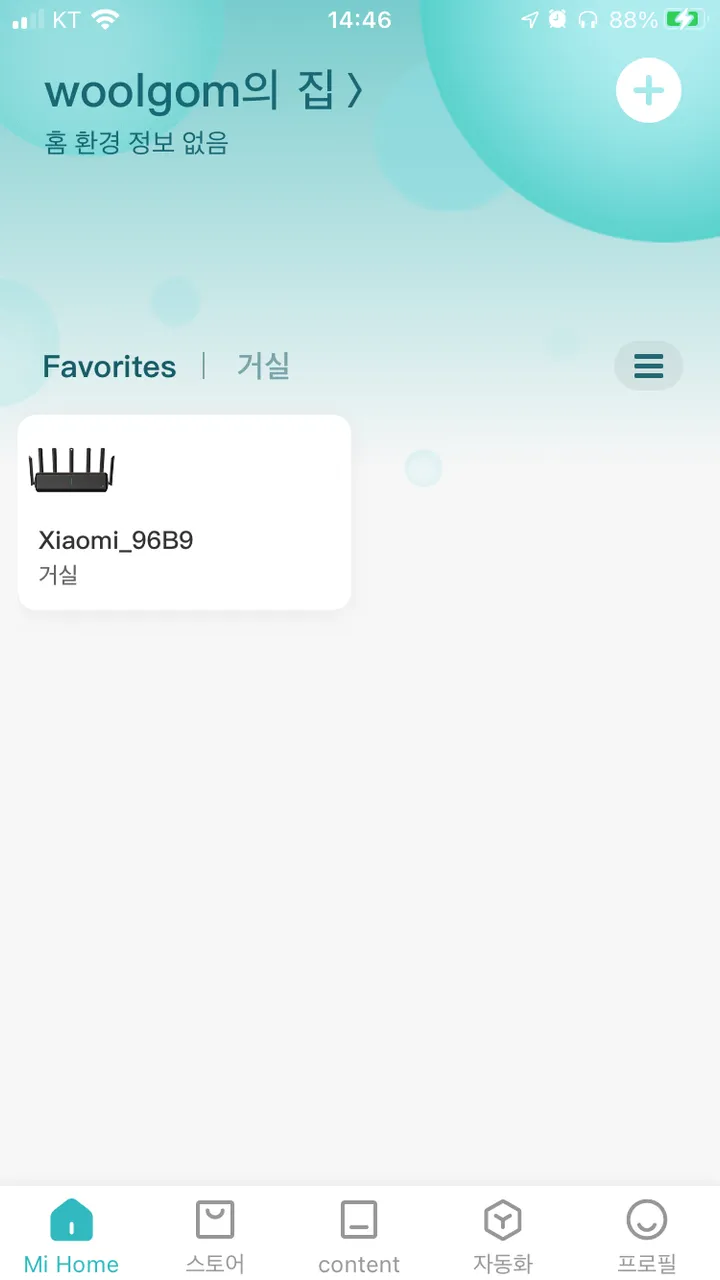Select the Favorites tab
The height and width of the screenshot is (1280, 720).
tap(109, 367)
